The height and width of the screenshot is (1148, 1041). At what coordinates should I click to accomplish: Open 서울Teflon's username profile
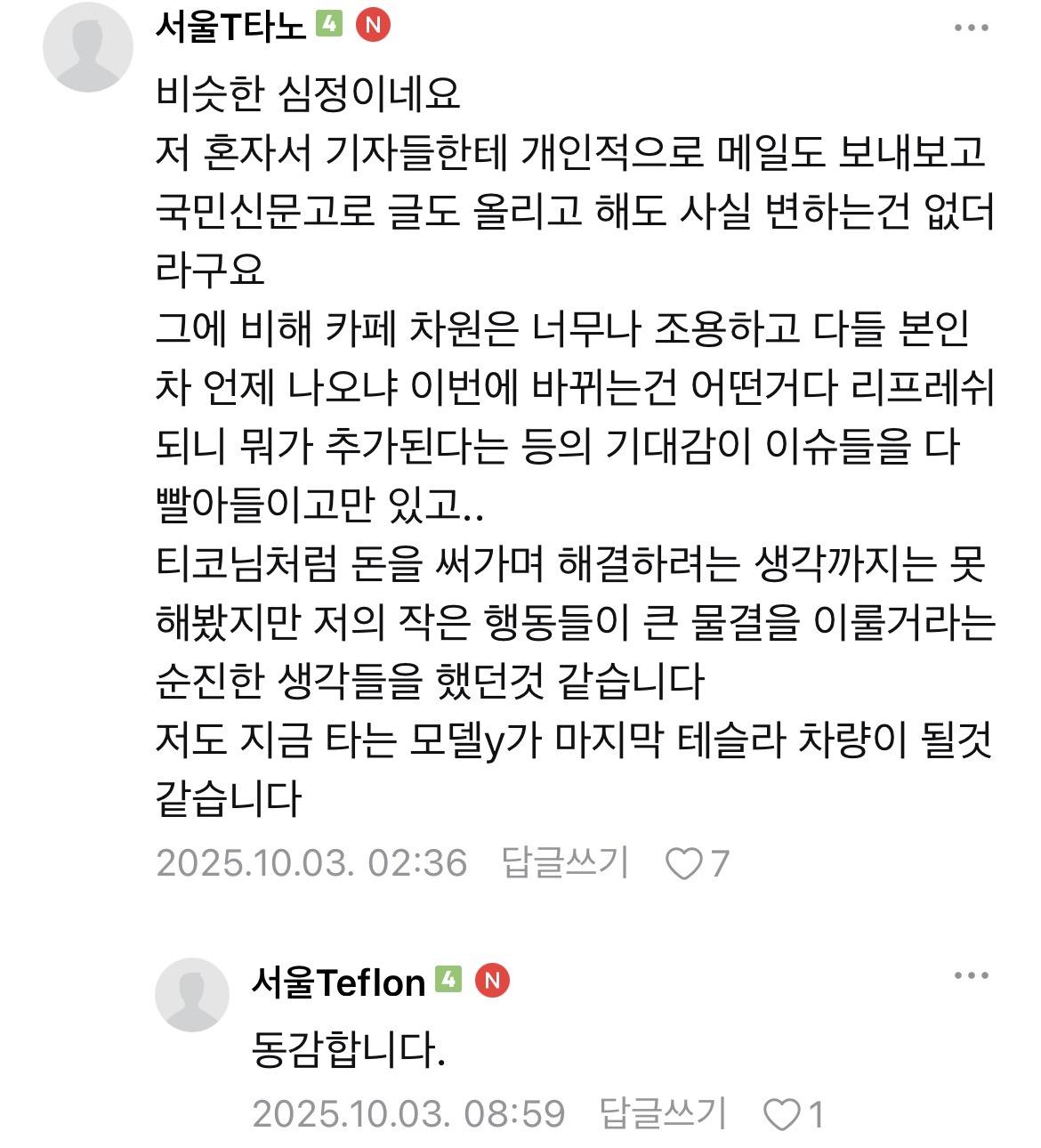tap(338, 982)
